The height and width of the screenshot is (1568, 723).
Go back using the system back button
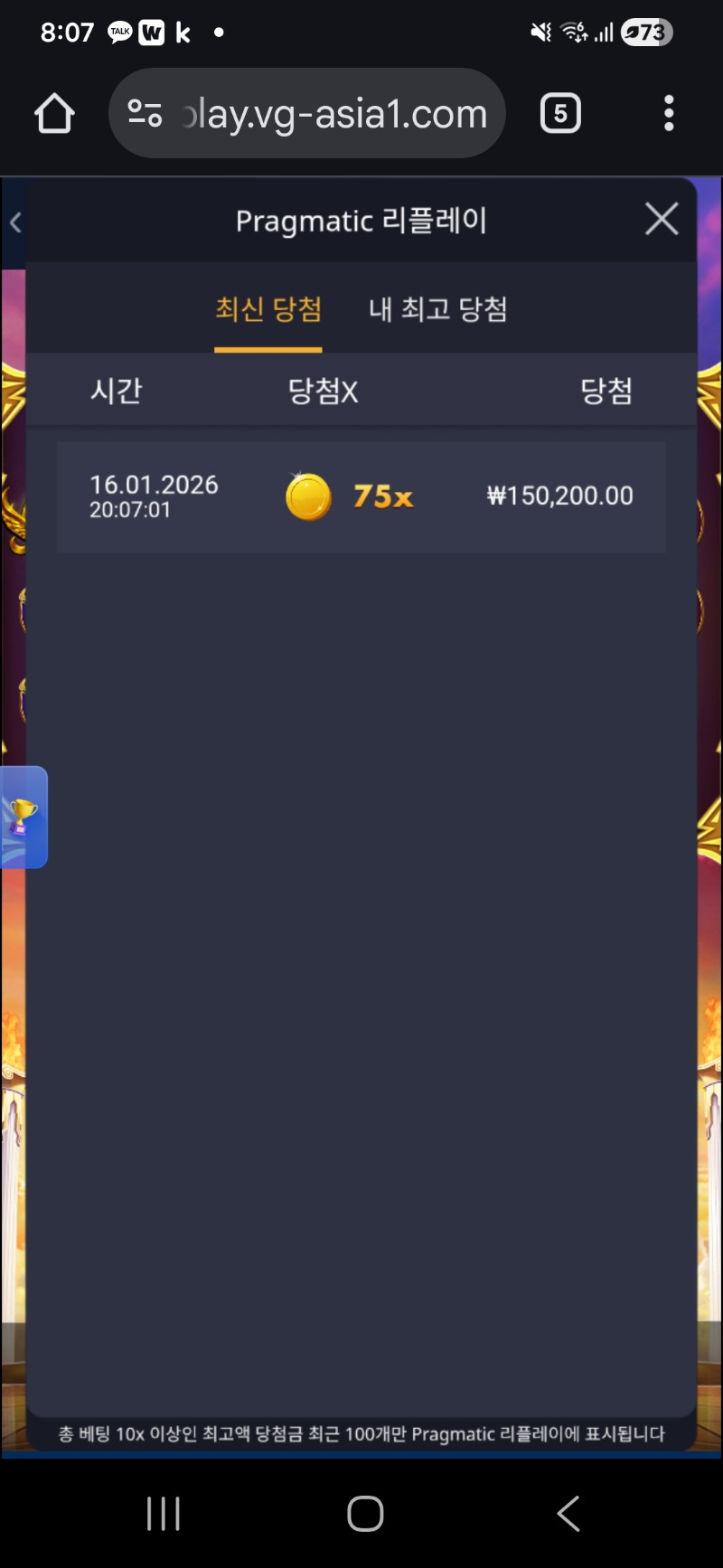(x=568, y=1513)
